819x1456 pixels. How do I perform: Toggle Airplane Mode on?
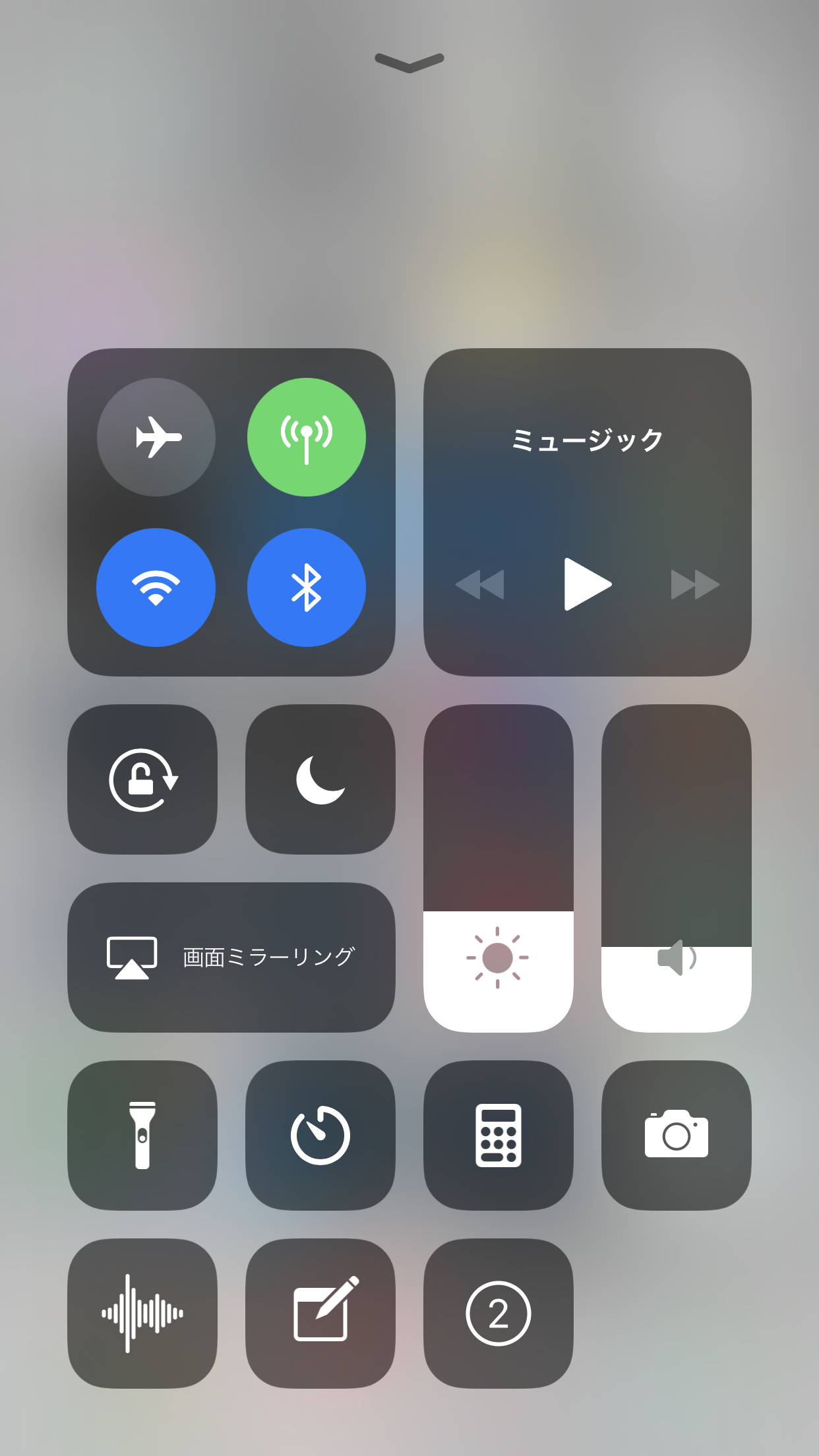[x=156, y=436]
